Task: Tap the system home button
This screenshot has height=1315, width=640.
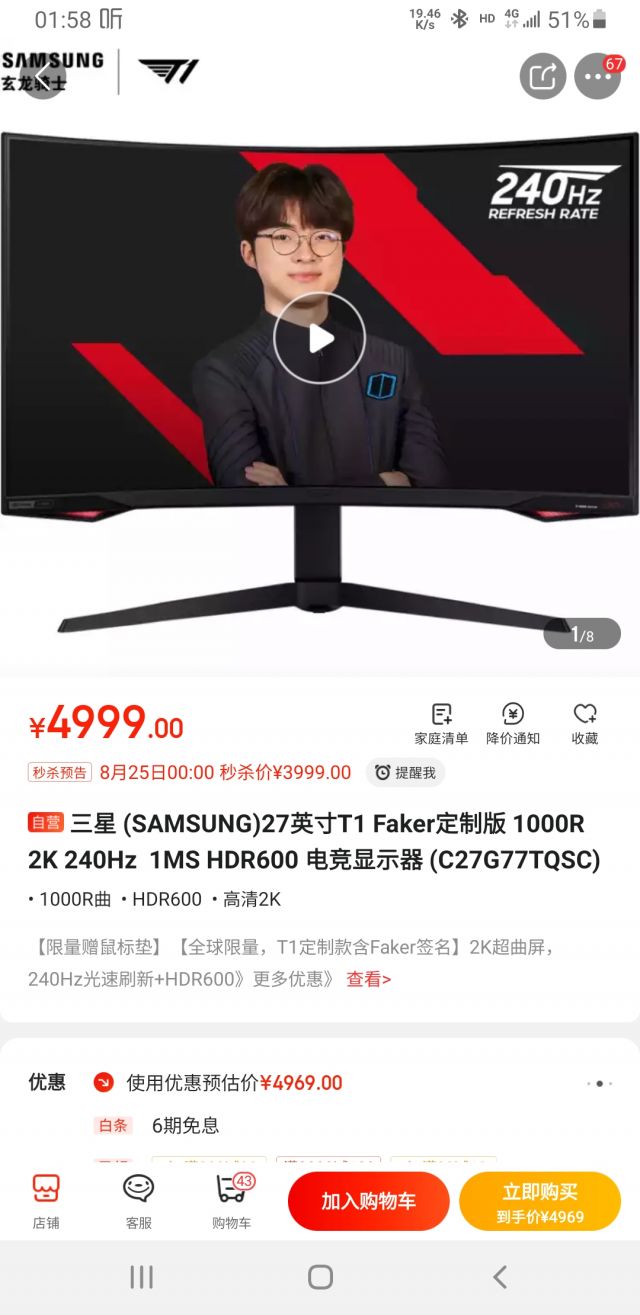Action: pyautogui.click(x=320, y=1276)
